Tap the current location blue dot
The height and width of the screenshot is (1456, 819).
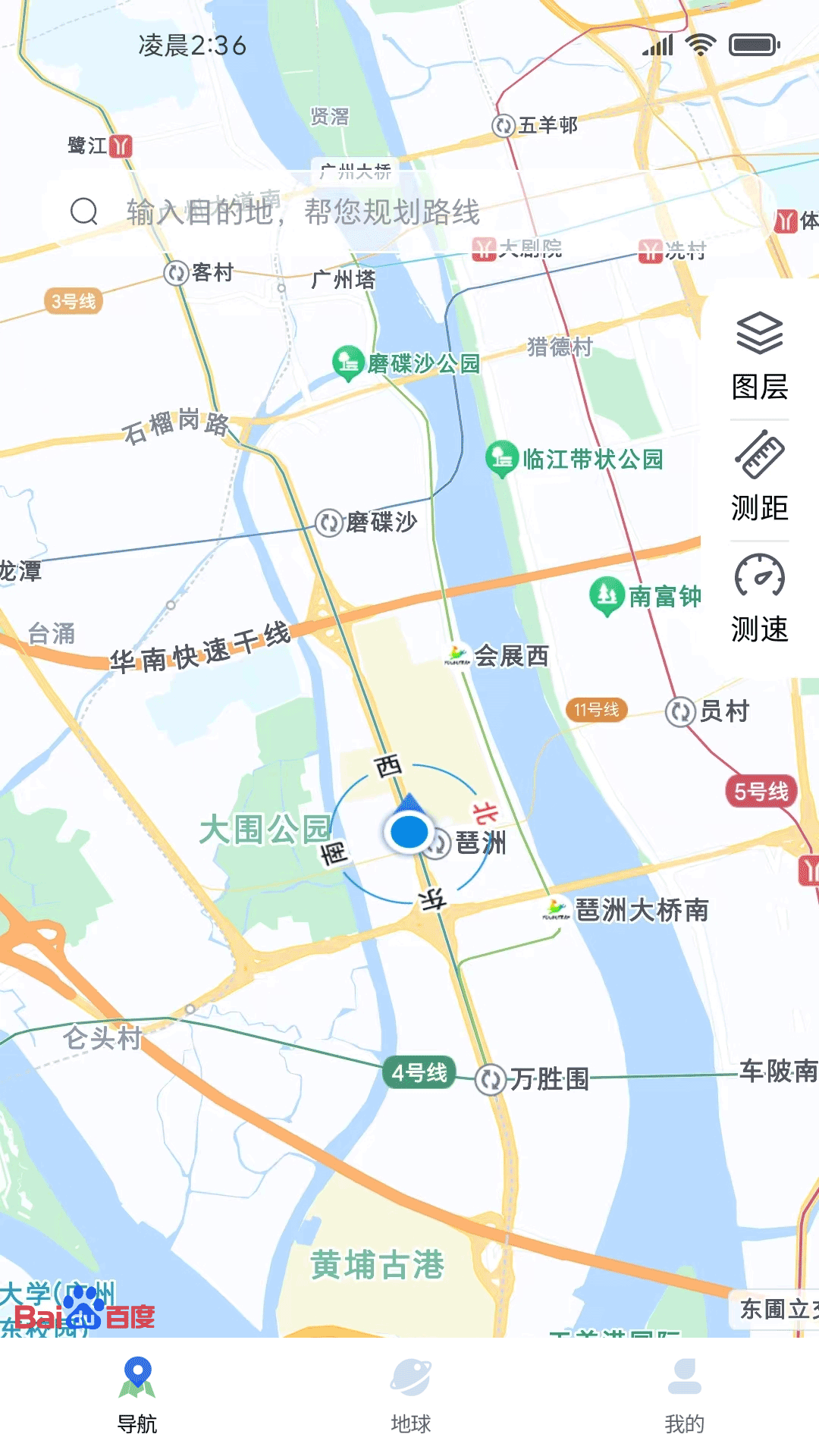pyautogui.click(x=407, y=834)
